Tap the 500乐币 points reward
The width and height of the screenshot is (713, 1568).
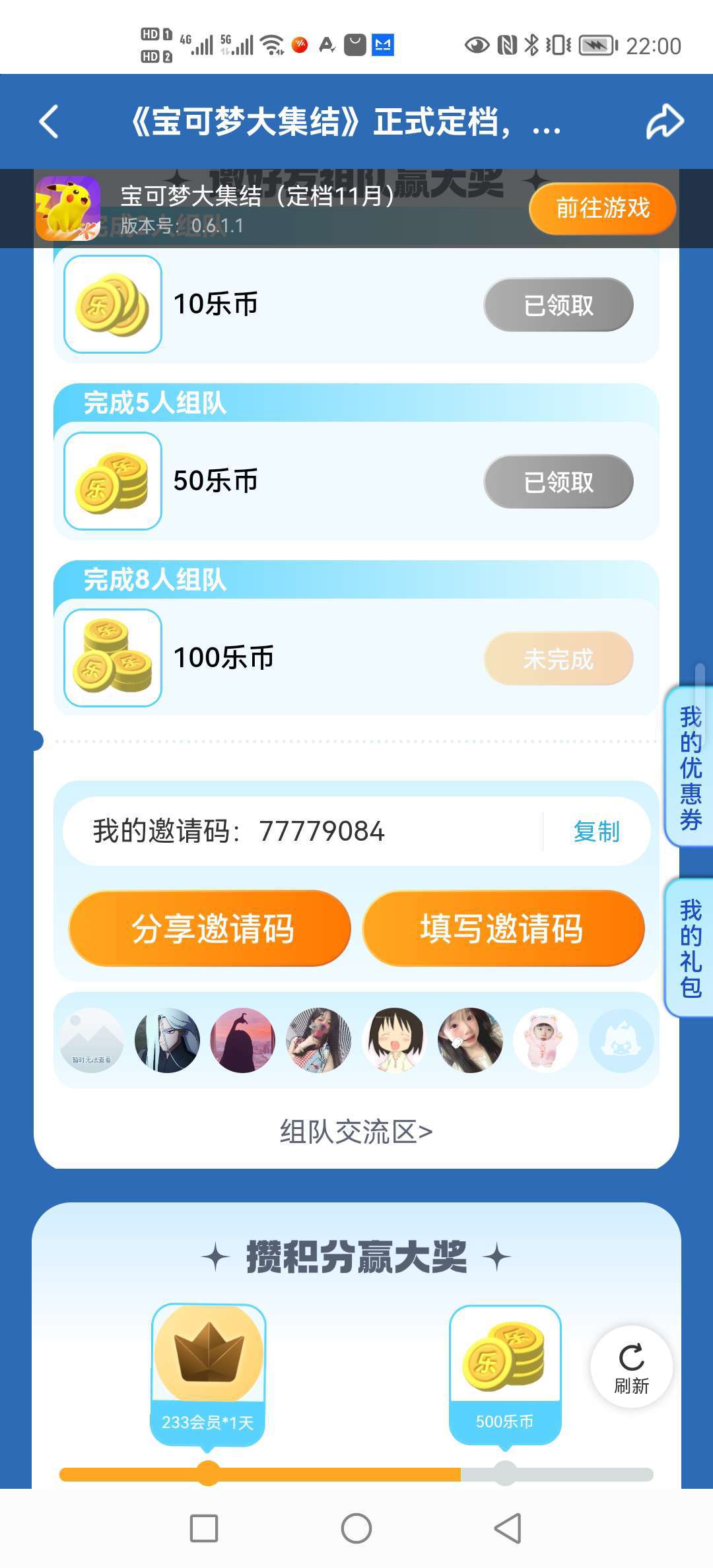pos(505,1373)
